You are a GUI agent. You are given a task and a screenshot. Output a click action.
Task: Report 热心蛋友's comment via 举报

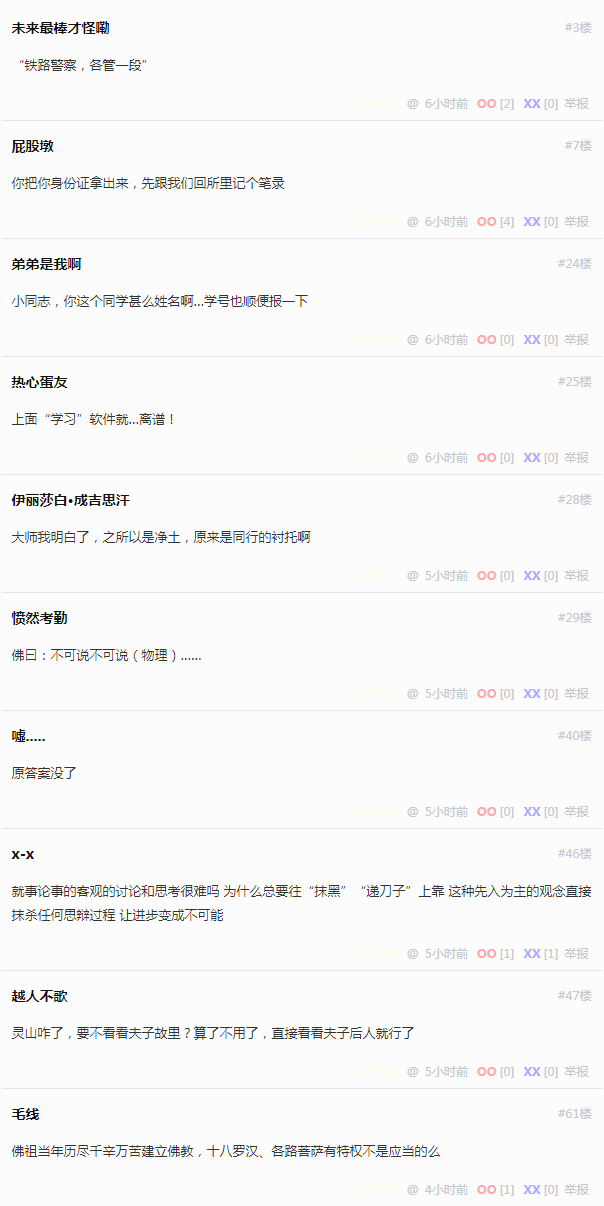click(576, 457)
